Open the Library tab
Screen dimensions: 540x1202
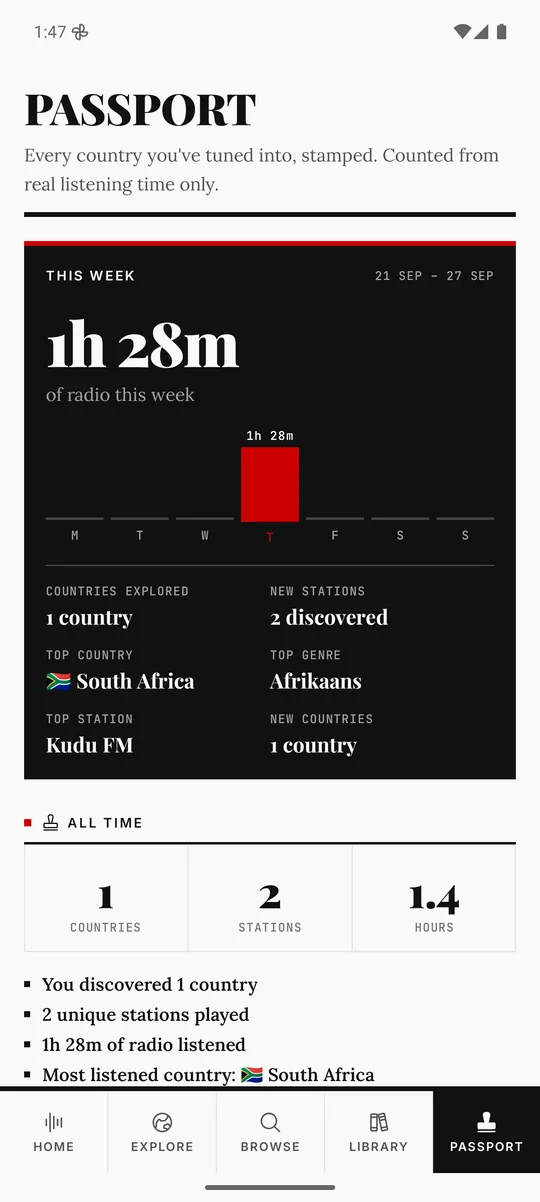[378, 1132]
